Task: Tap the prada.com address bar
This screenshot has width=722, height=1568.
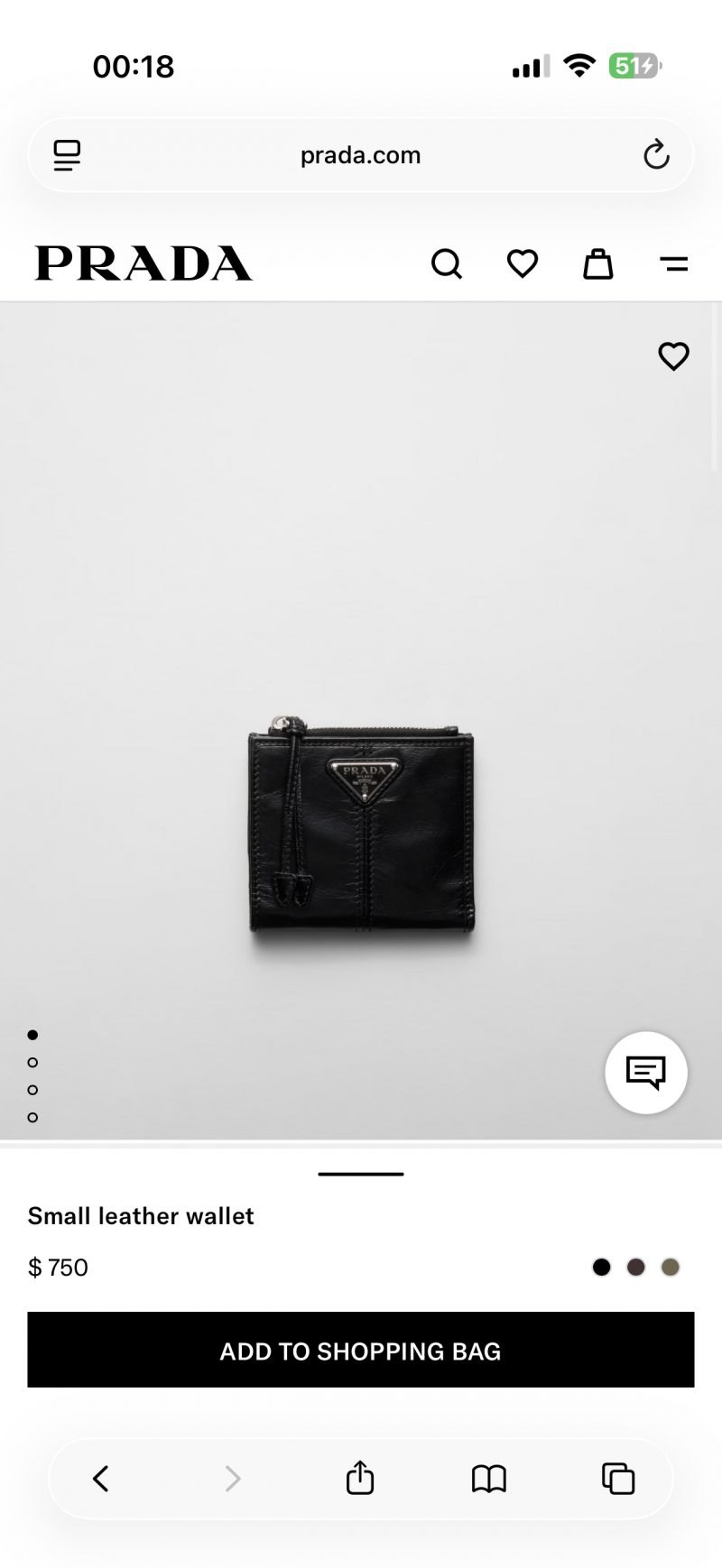Action: click(x=361, y=155)
